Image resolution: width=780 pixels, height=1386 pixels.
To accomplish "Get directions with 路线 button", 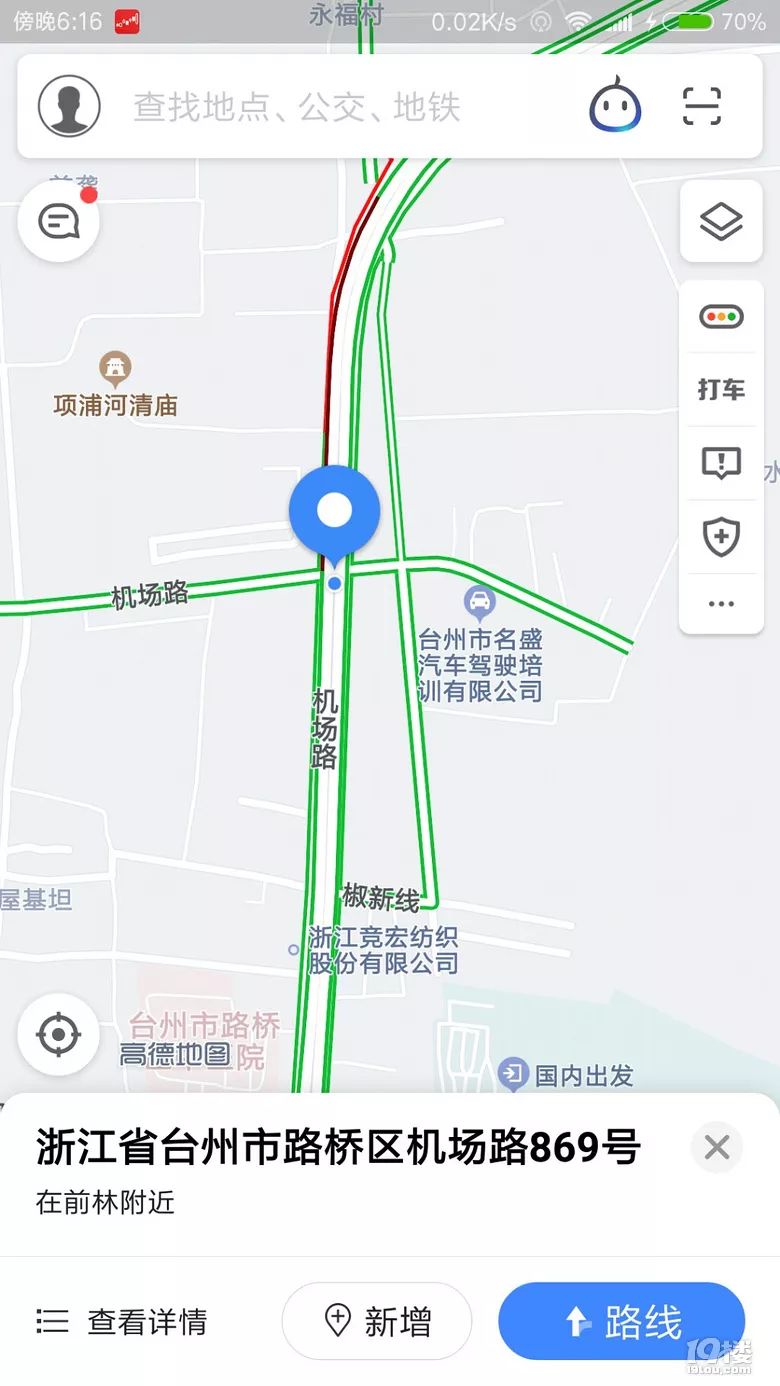I will (x=621, y=1322).
